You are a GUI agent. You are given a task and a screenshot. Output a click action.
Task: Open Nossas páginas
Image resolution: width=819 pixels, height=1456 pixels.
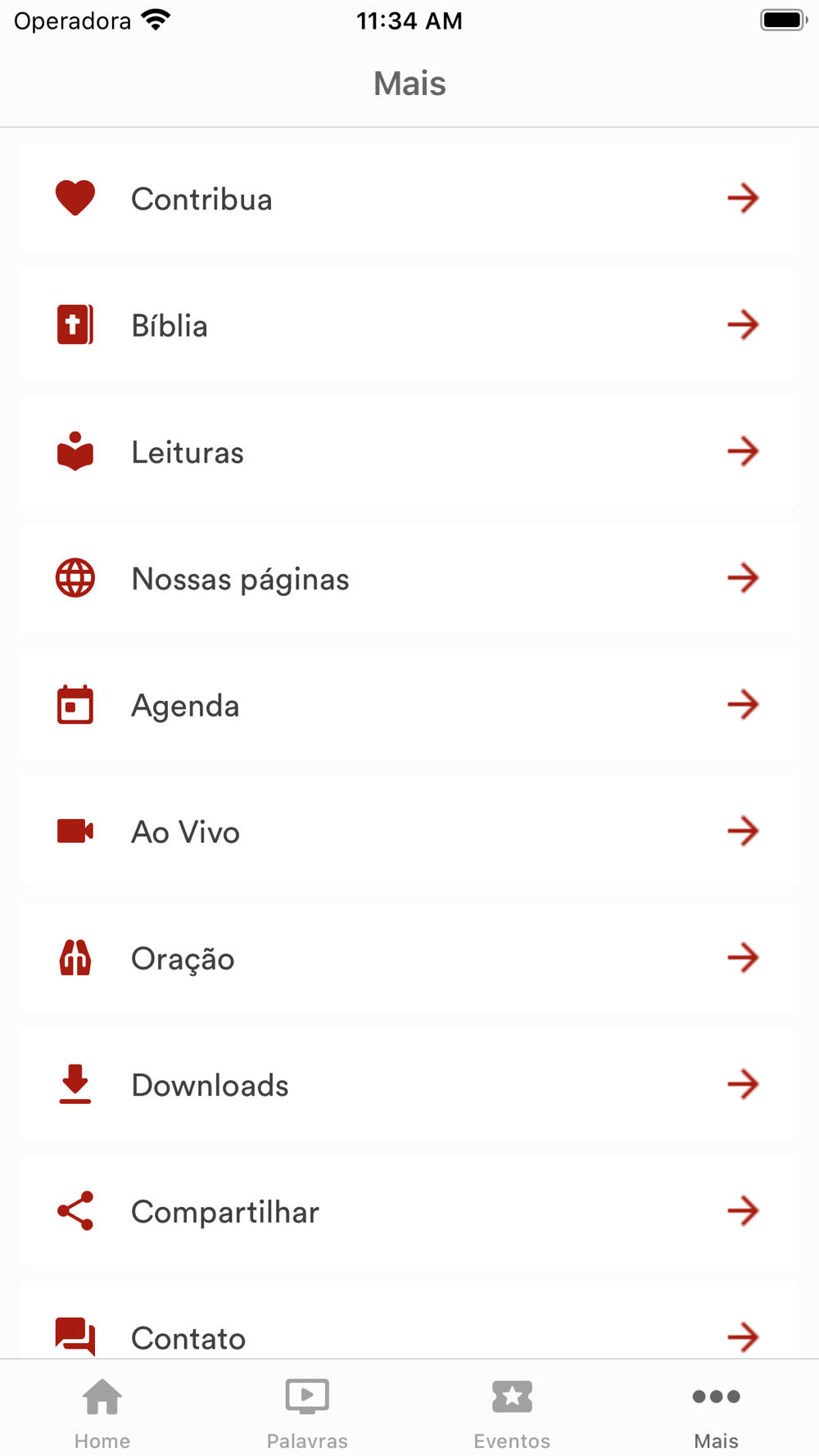coord(409,578)
